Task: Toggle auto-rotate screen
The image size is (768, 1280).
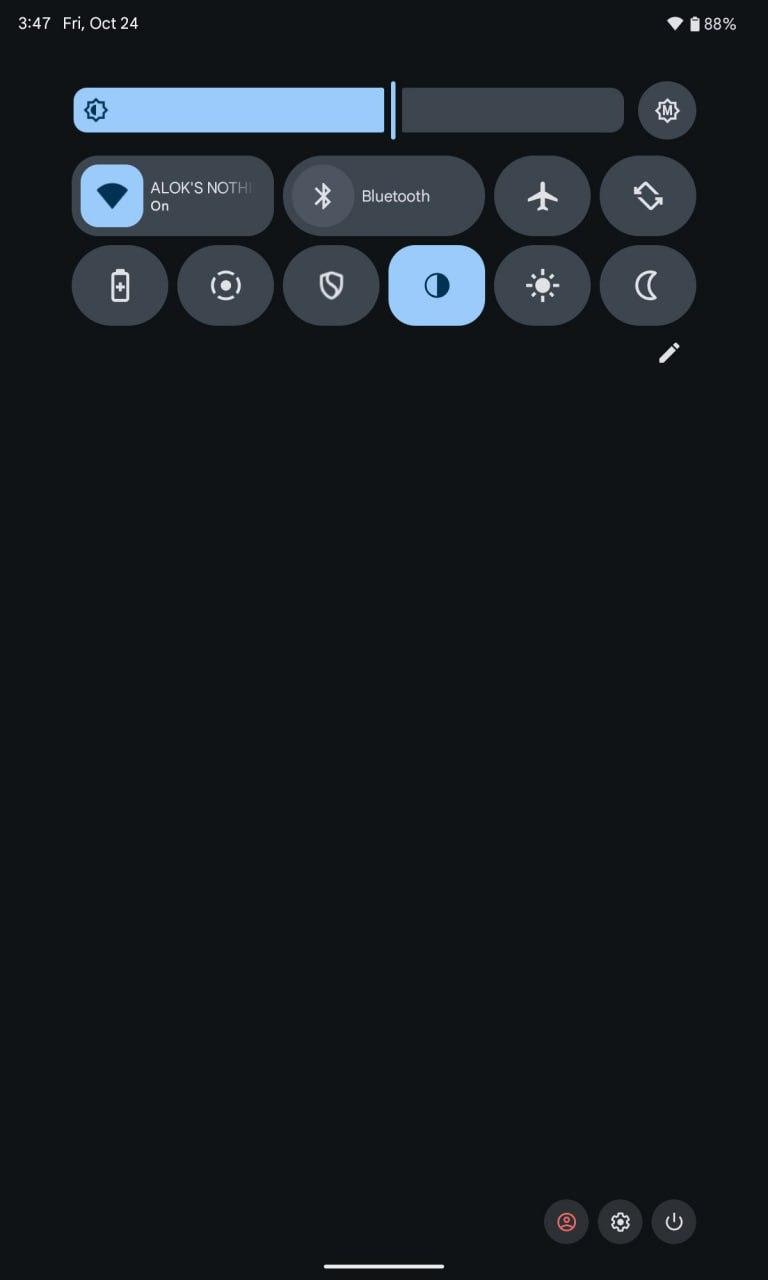Action: coord(648,196)
